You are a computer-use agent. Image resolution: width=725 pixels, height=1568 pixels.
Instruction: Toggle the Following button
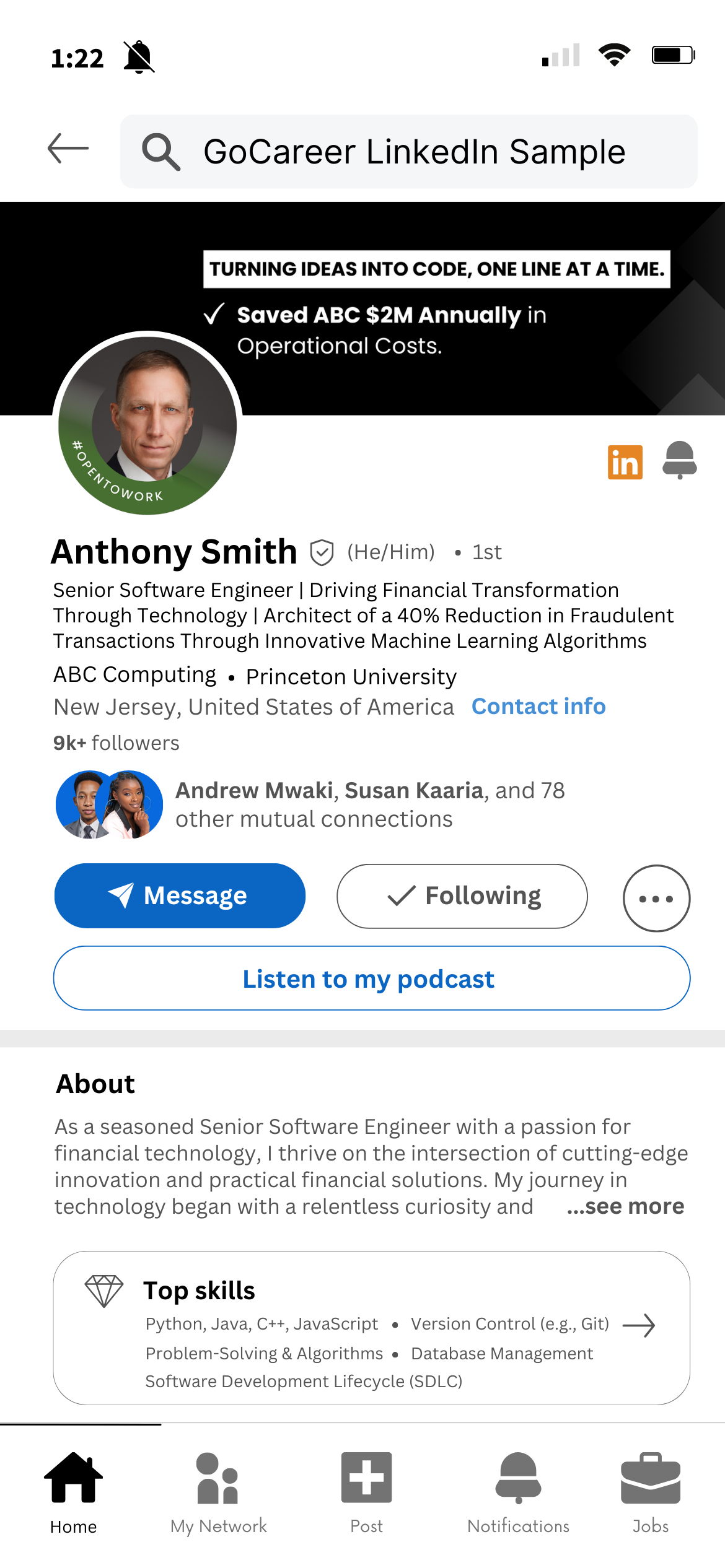coord(462,896)
